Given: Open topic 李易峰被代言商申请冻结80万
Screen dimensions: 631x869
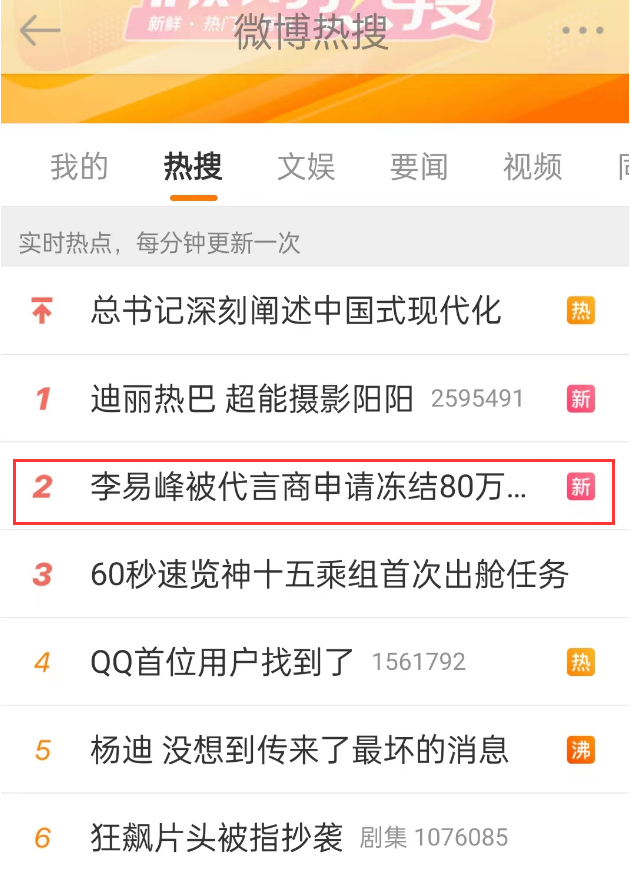Looking at the screenshot, I should click(307, 487).
